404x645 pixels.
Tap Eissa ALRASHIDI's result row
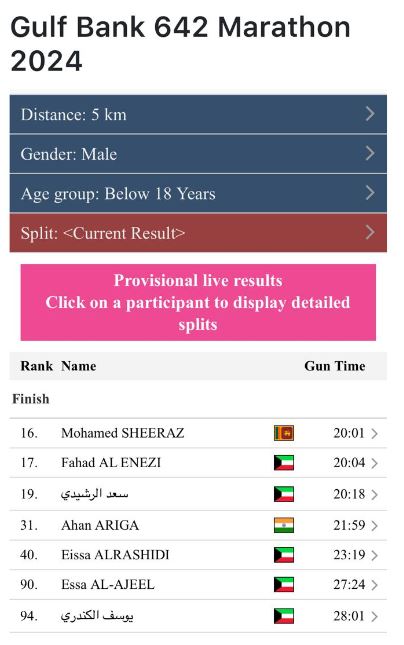point(198,555)
